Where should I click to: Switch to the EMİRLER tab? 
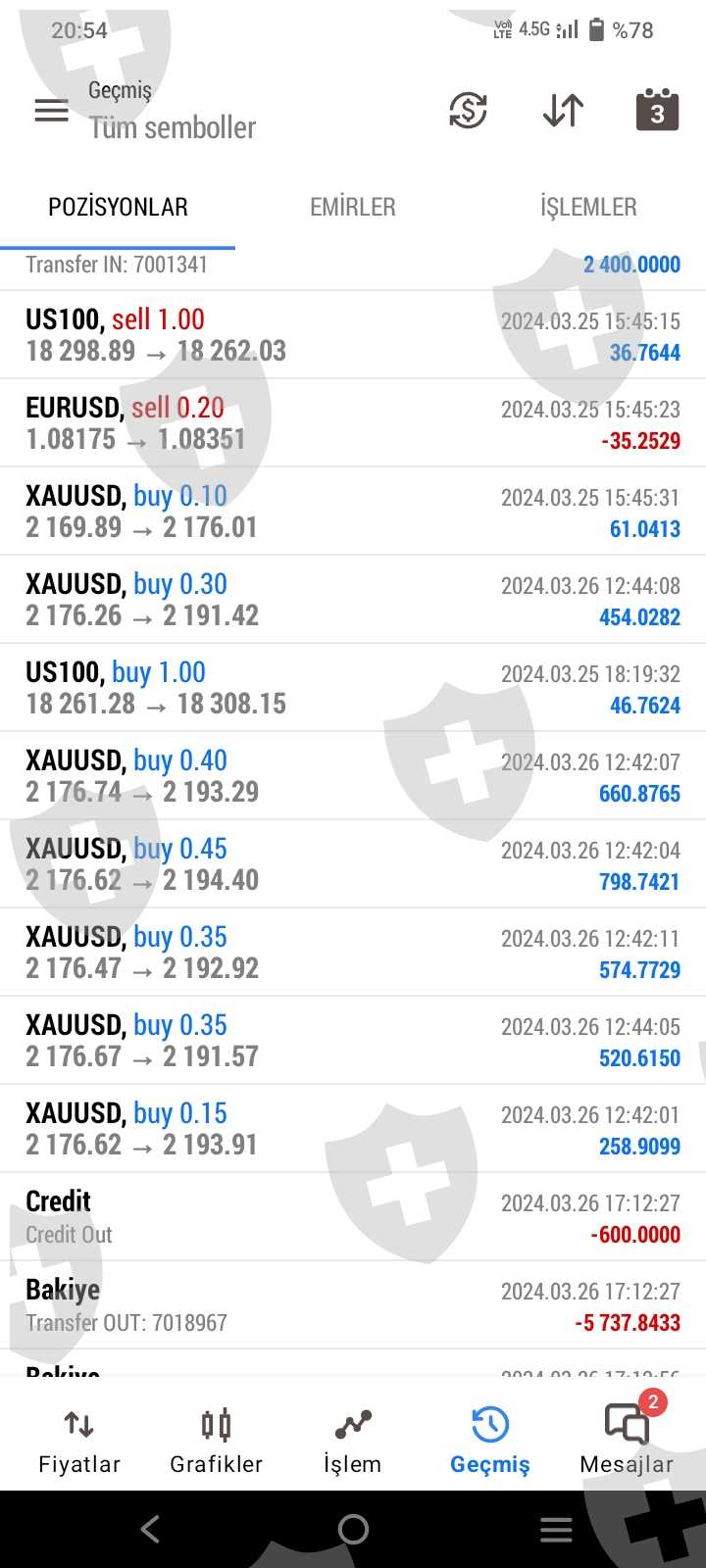tap(353, 207)
